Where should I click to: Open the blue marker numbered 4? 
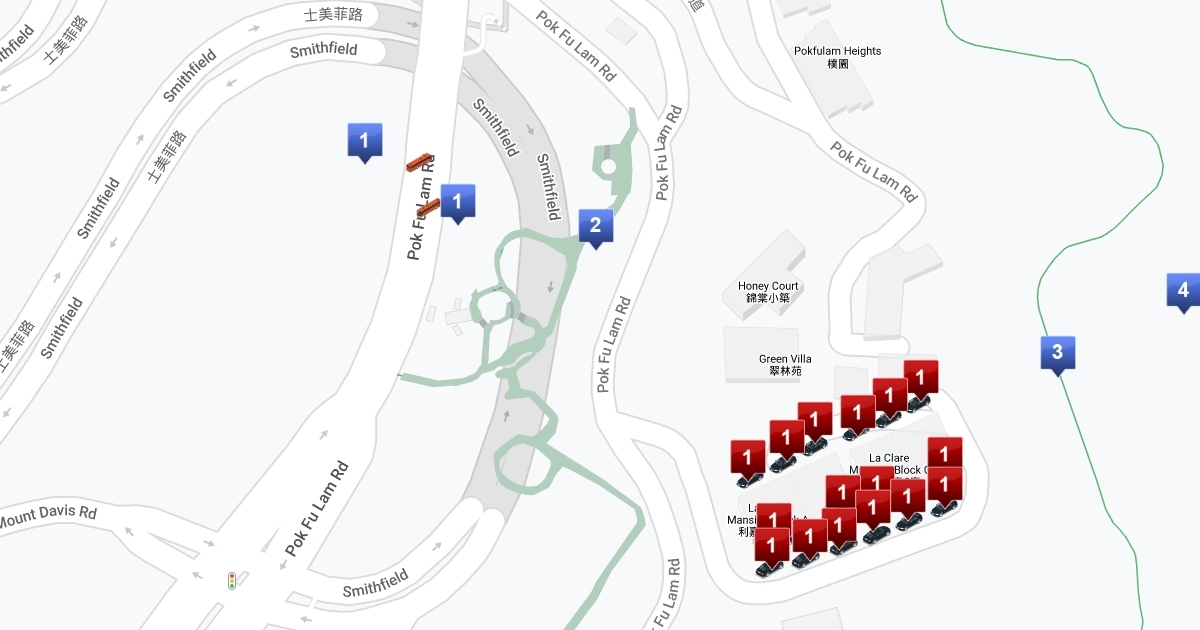coord(1183,291)
